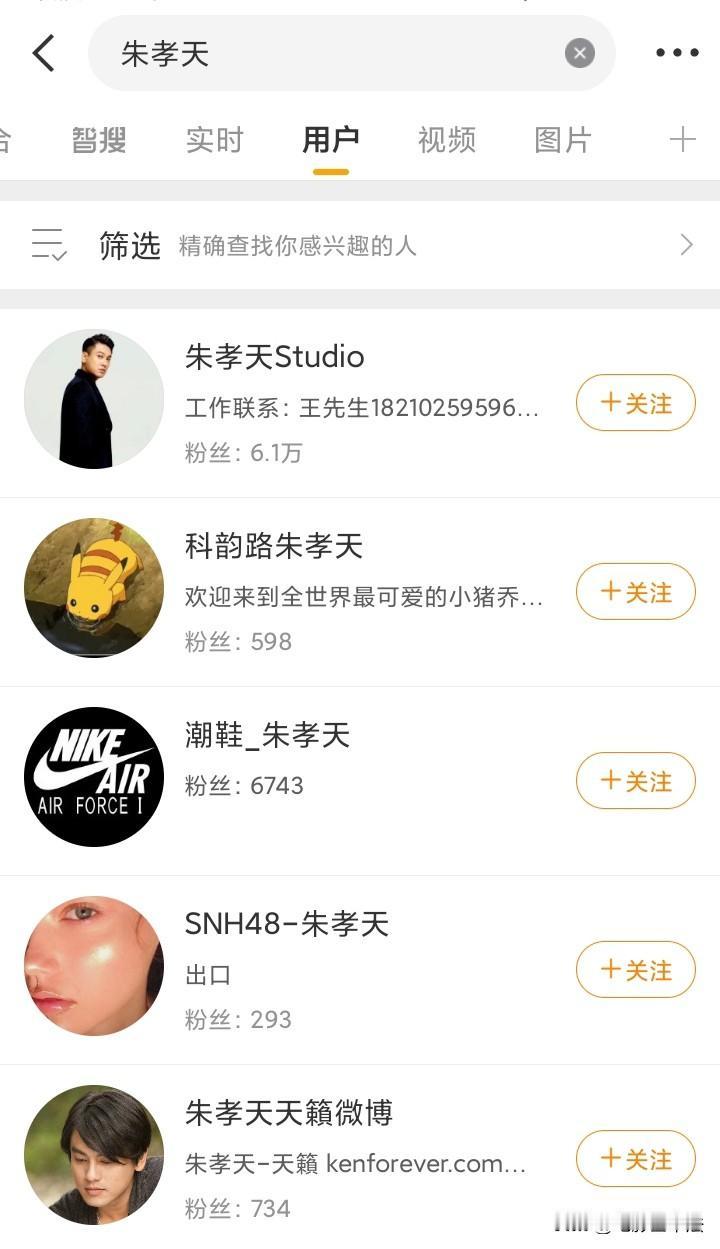Follow 朱孝天天籁微博
Image resolution: width=720 pixels, height=1249 pixels.
(x=635, y=1159)
